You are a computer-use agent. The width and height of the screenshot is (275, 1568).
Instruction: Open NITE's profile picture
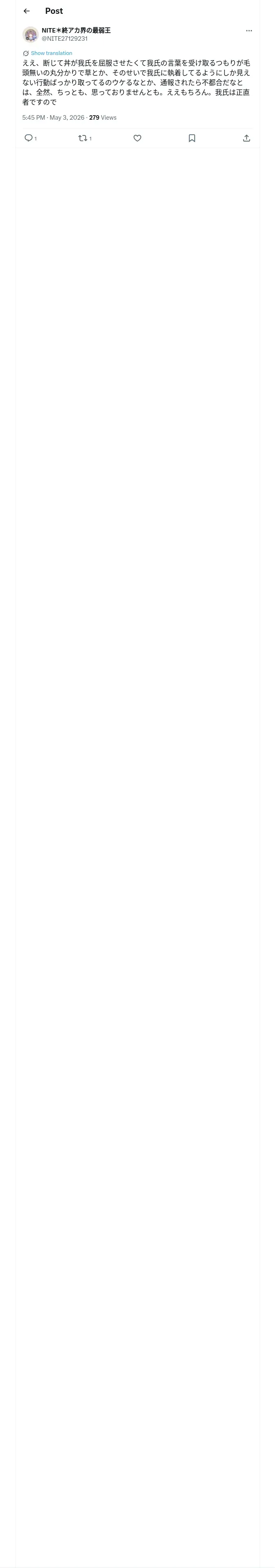click(31, 35)
